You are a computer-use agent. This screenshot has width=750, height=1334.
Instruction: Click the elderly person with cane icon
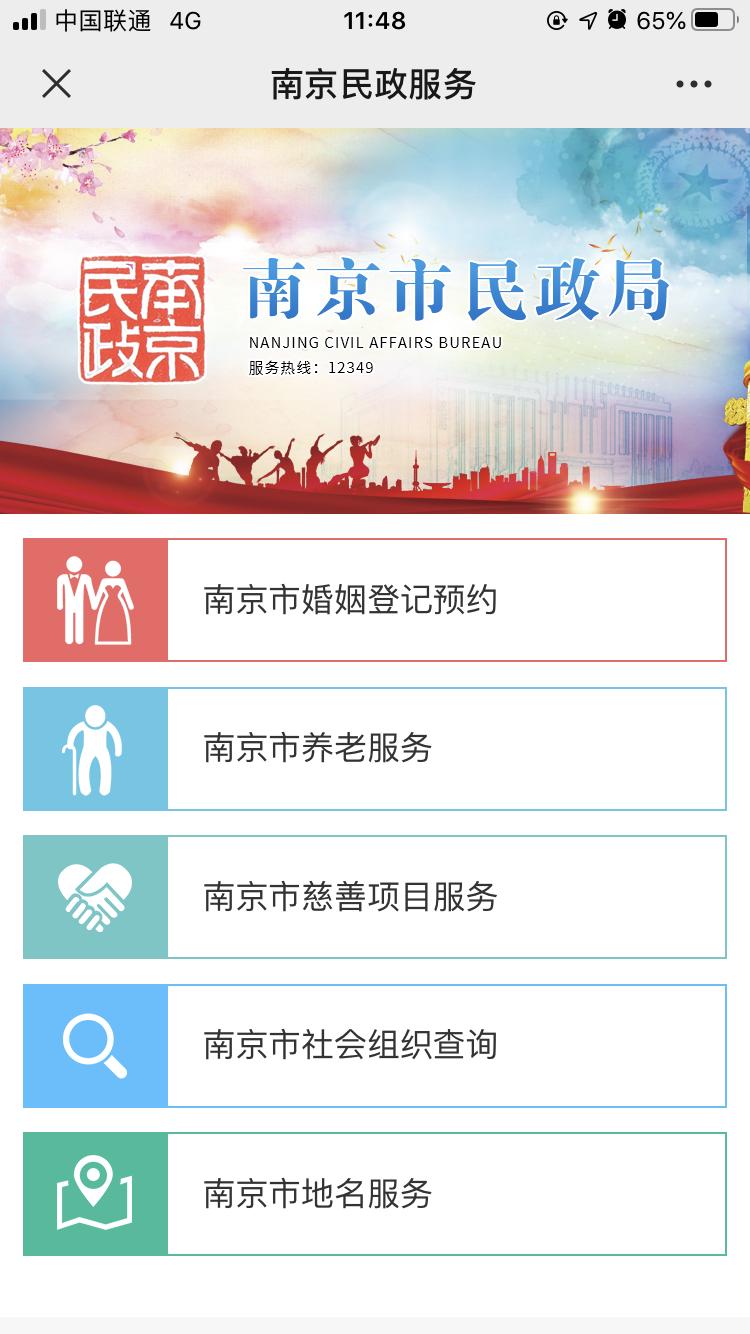tap(97, 748)
